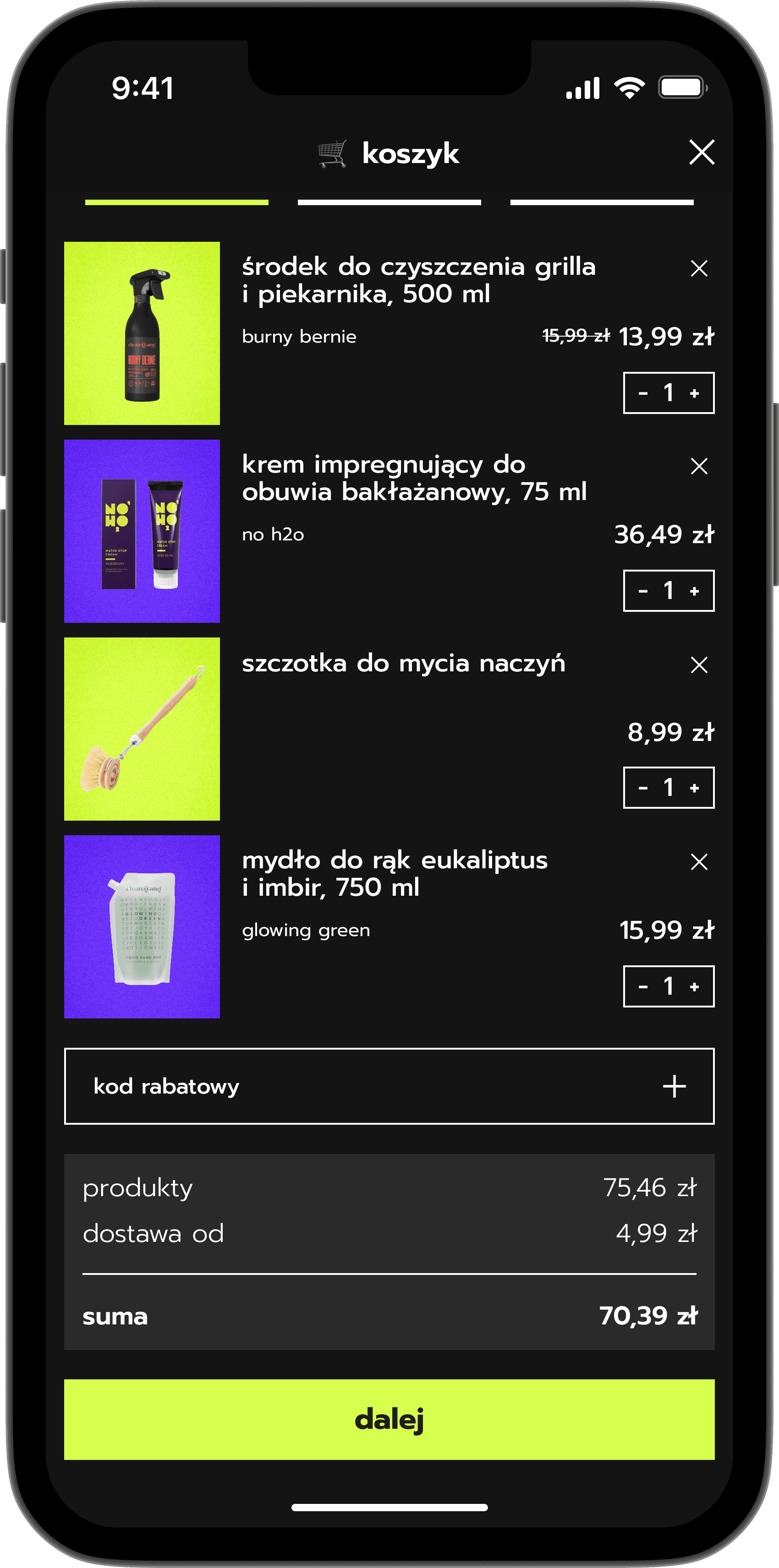Open the burny bernie product image
This screenshot has width=779, height=1568.
[142, 333]
